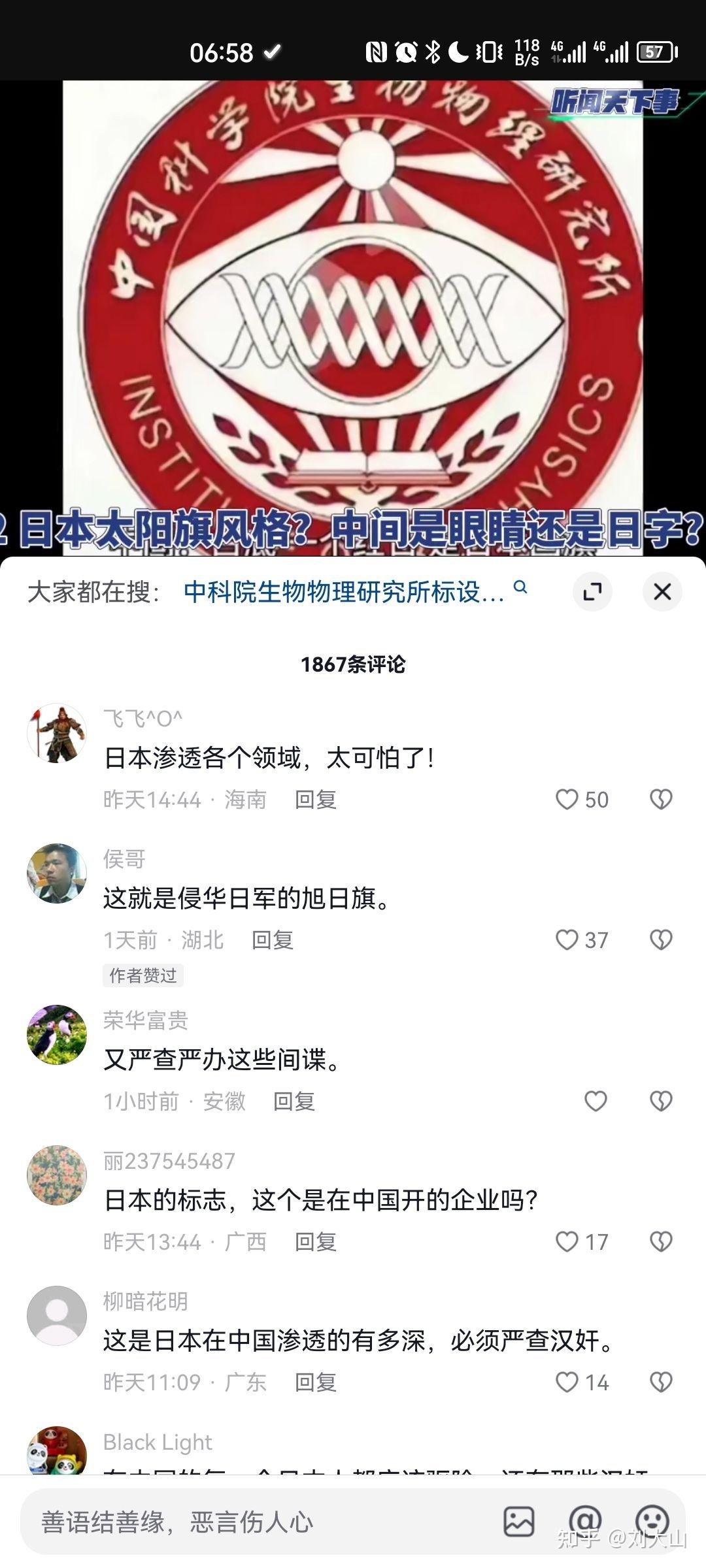Attach an image to the comment

[x=519, y=1522]
